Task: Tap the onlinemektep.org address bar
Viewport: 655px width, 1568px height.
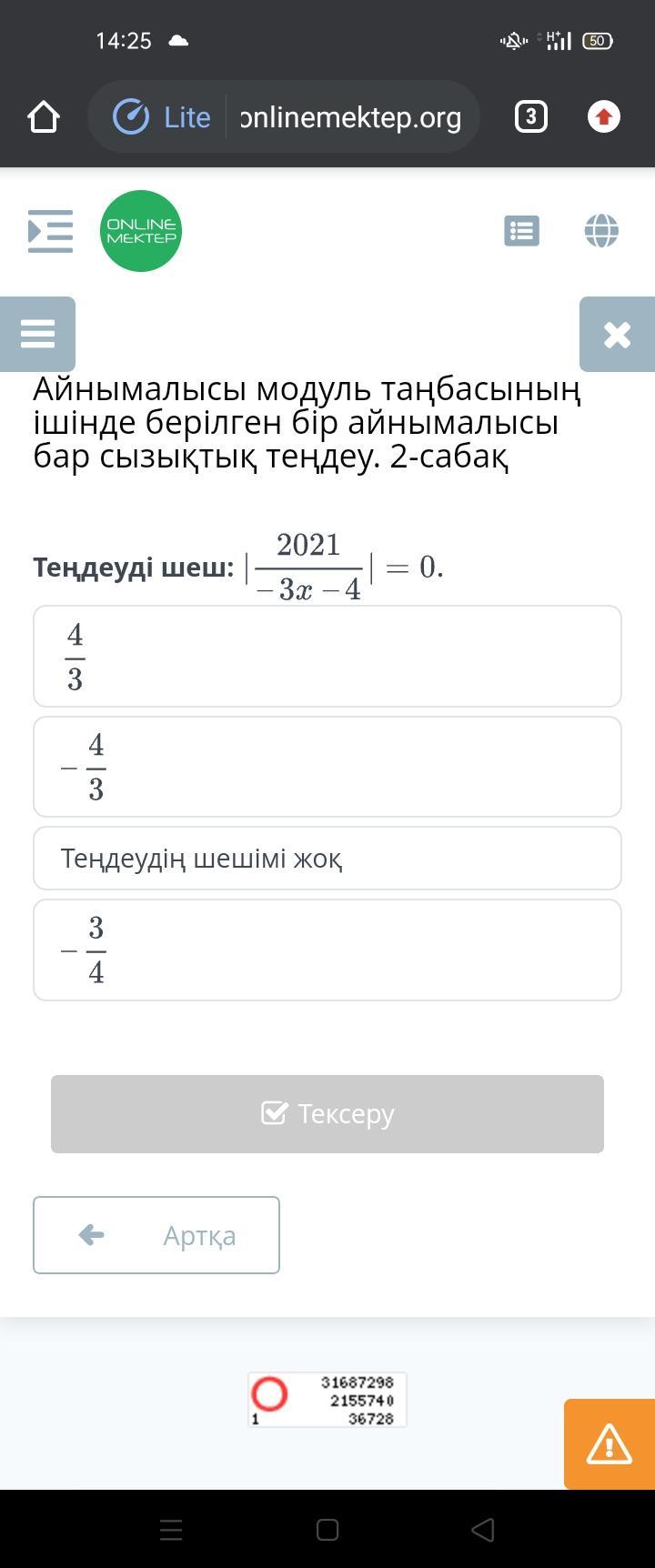Action: [350, 117]
